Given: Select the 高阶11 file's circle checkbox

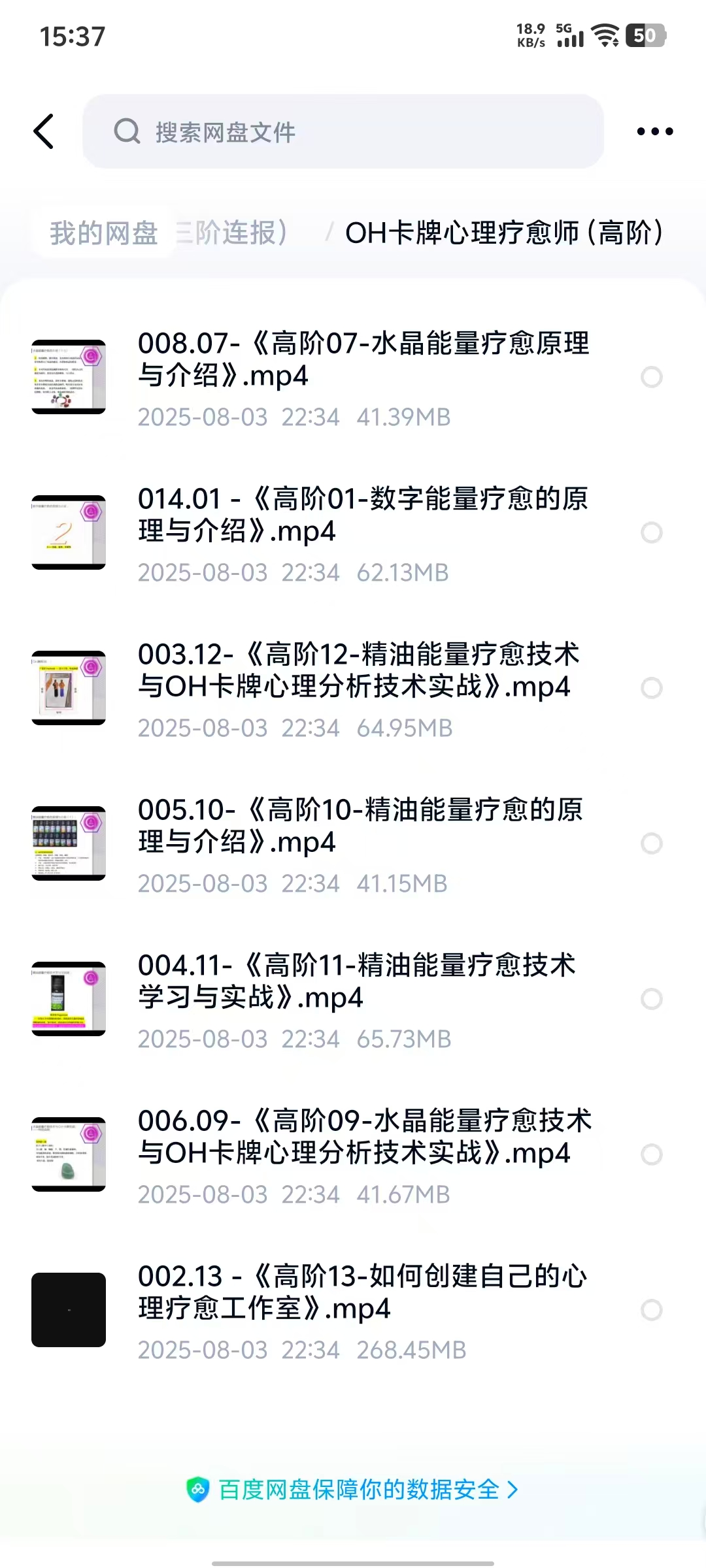Looking at the screenshot, I should pyautogui.click(x=652, y=999).
